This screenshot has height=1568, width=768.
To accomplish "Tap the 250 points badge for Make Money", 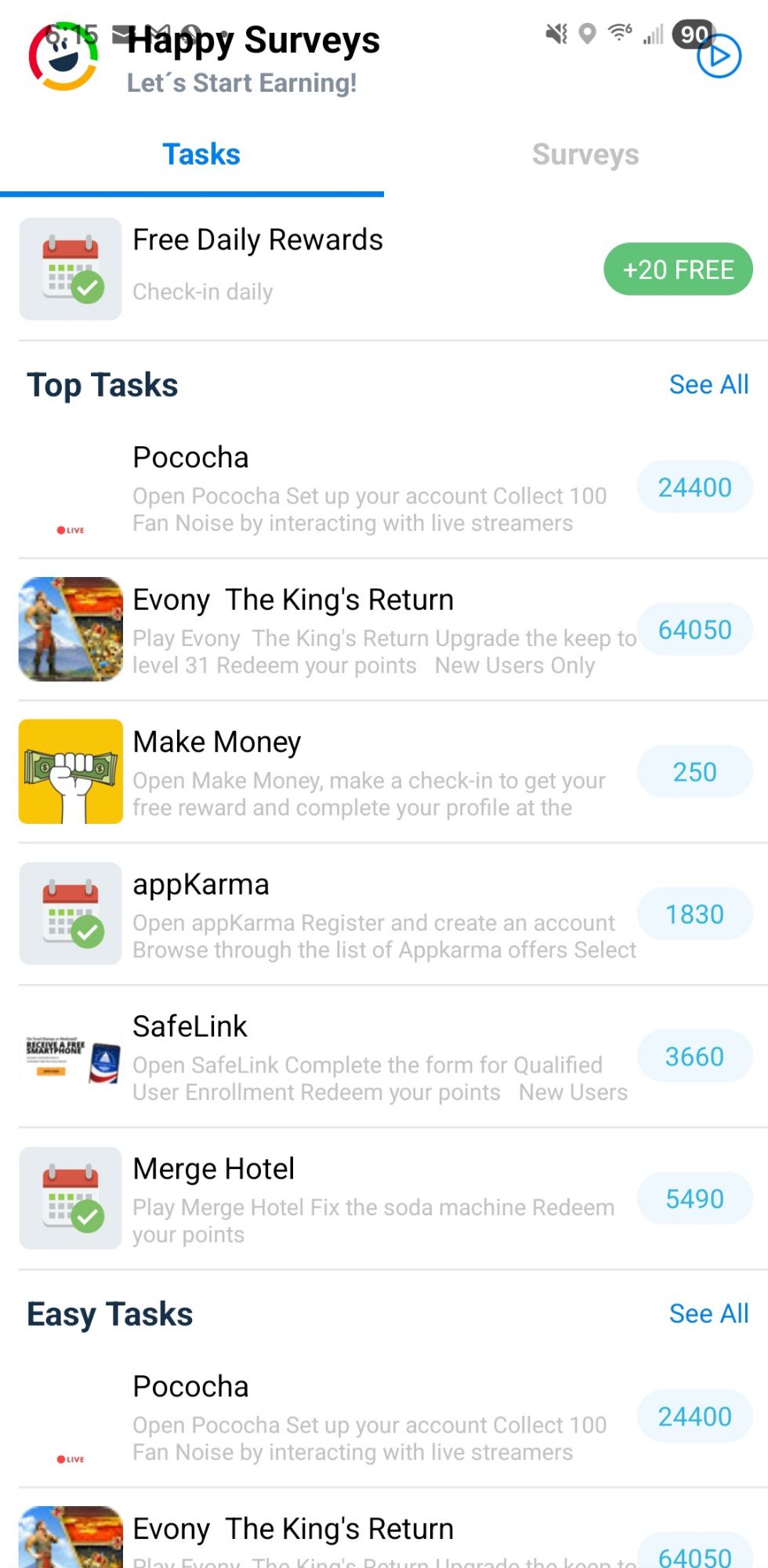I will click(x=694, y=771).
